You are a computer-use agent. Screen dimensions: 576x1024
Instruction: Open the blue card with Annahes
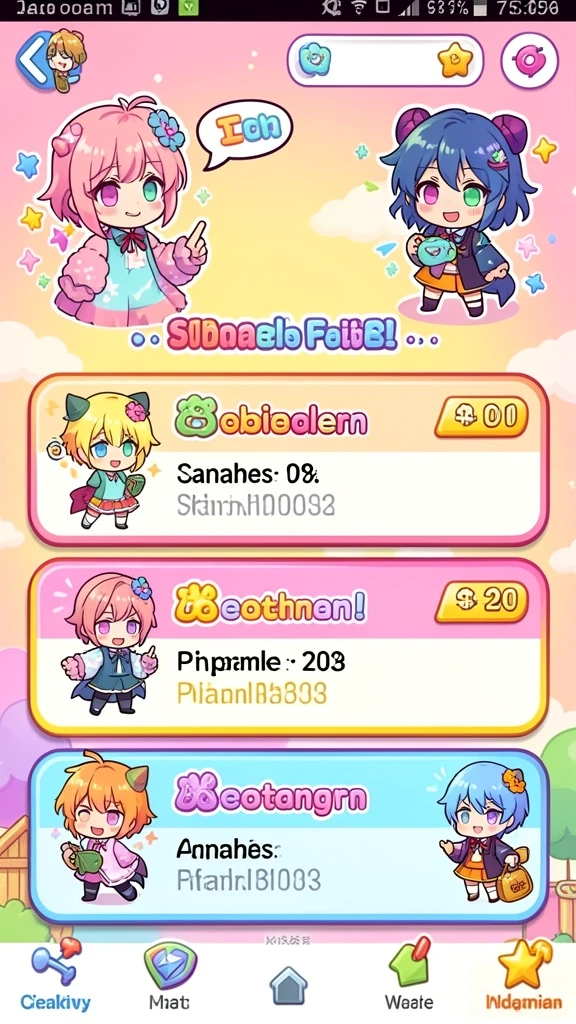pyautogui.click(x=288, y=837)
